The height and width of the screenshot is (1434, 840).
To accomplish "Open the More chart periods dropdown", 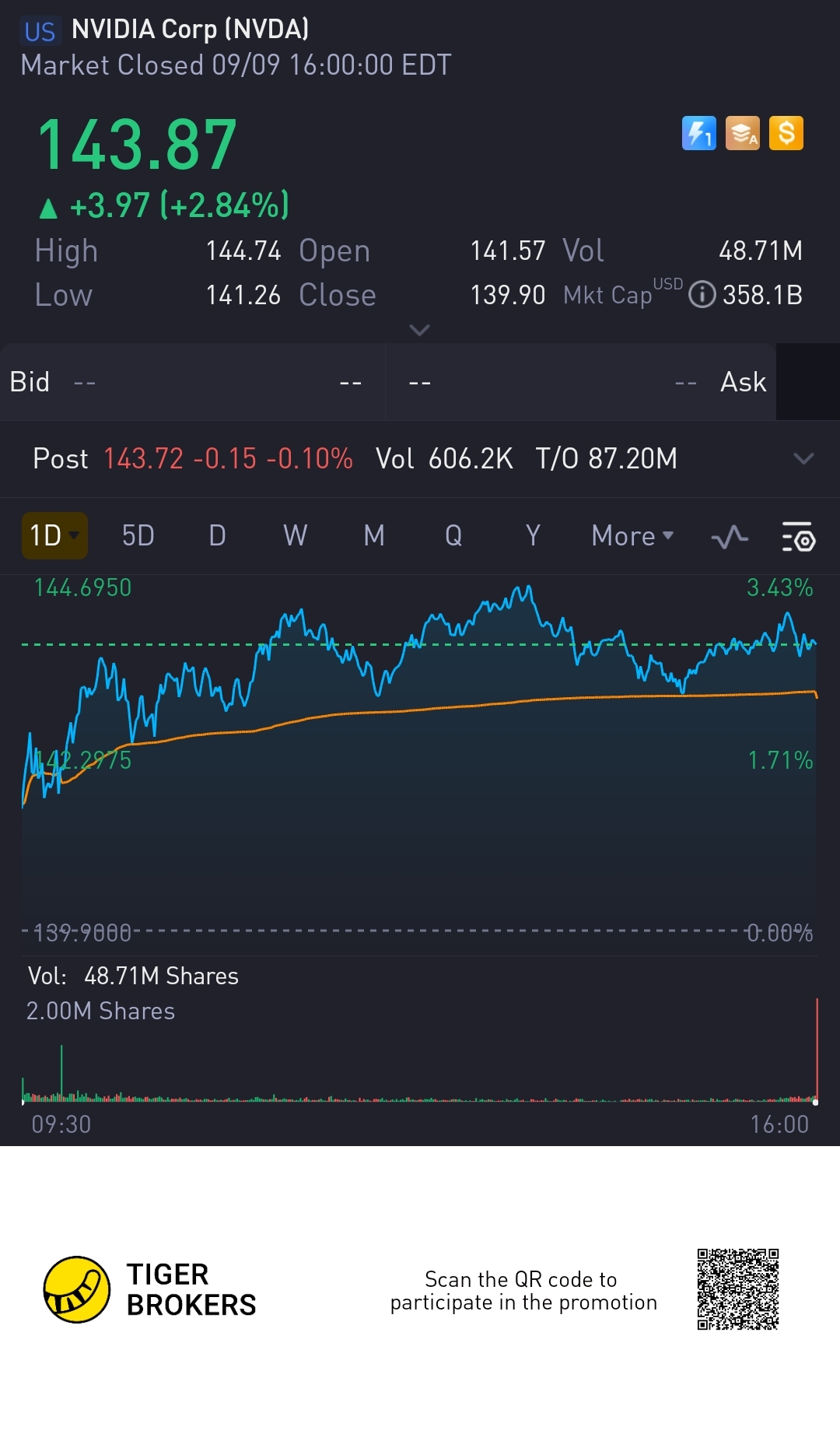I will 632,535.
